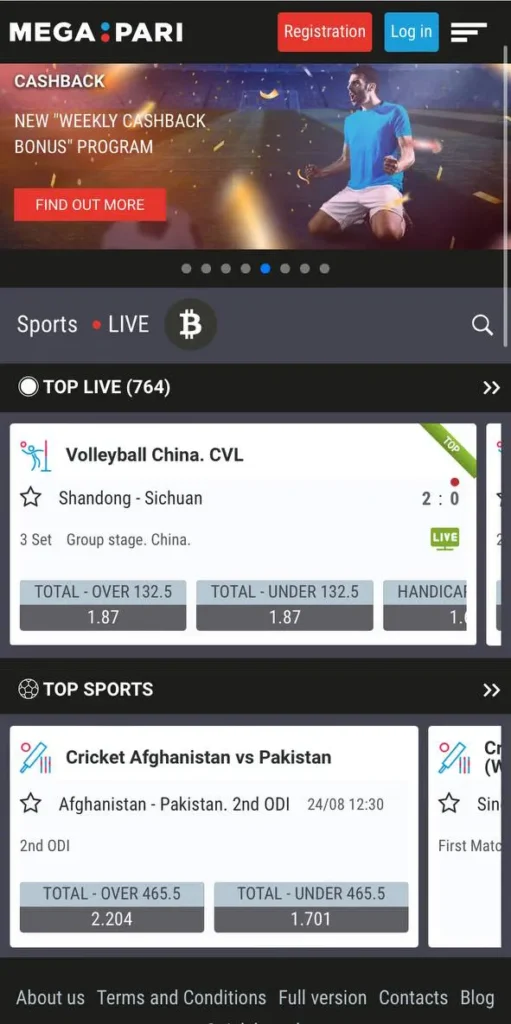Open the hamburger menu
Screen dimensions: 511x1024
point(469,32)
